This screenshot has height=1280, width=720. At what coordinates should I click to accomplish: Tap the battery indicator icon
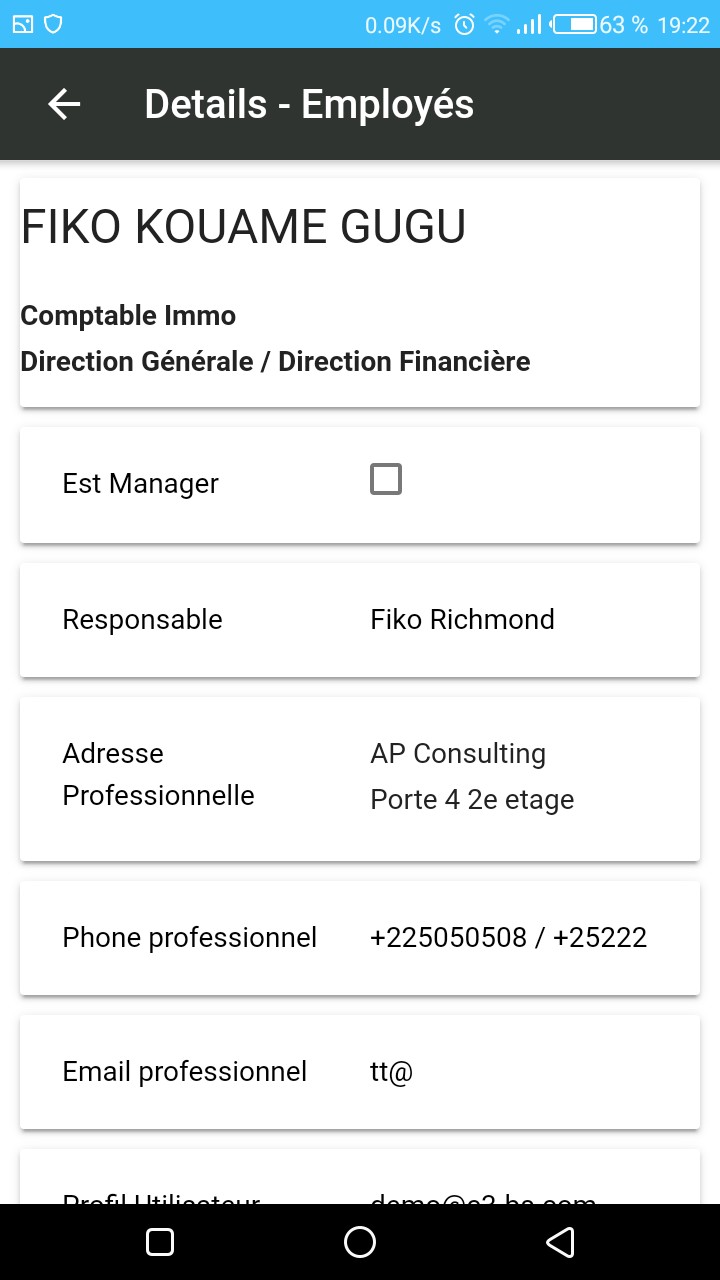(577, 22)
